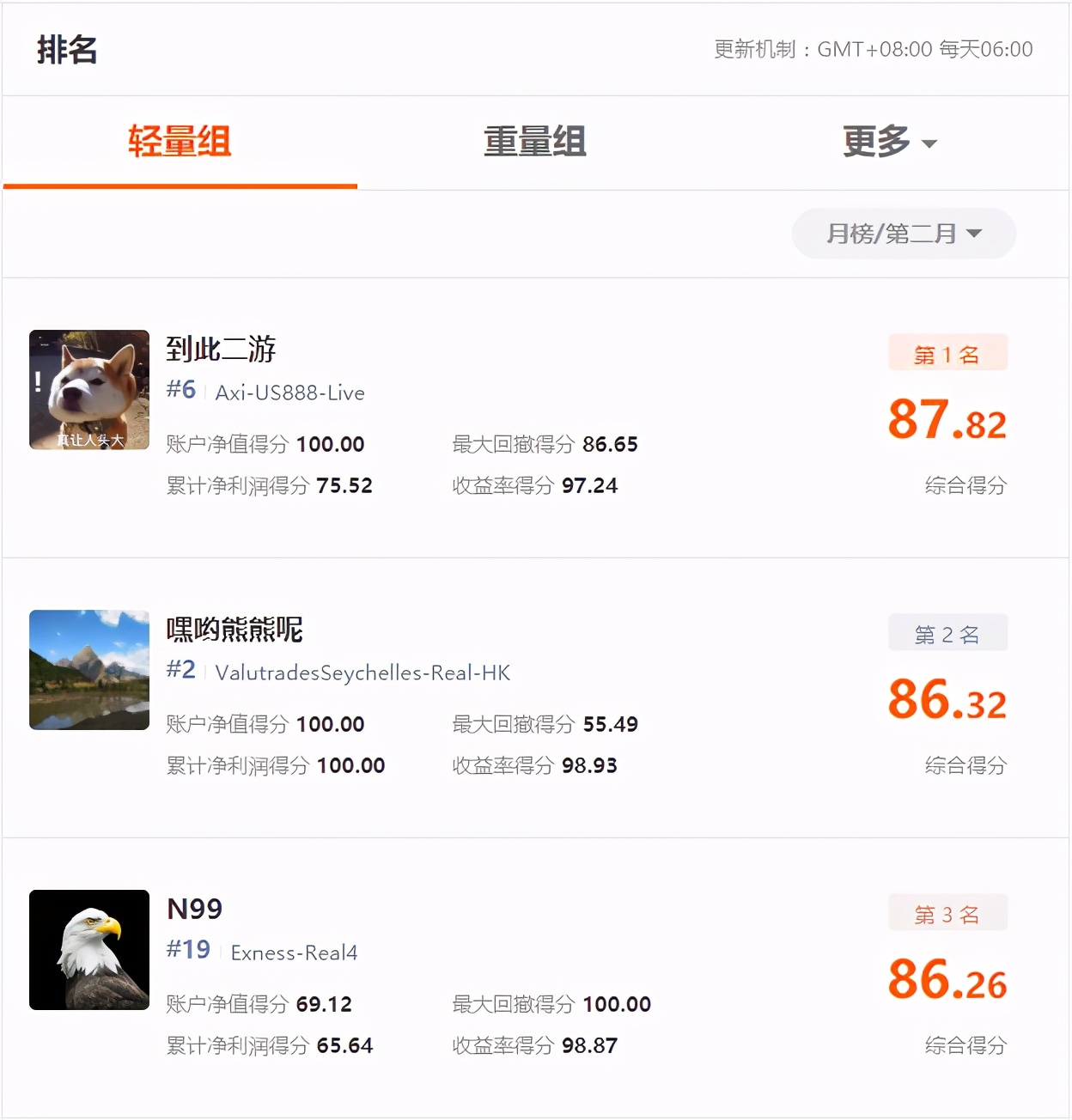Image resolution: width=1072 pixels, height=1120 pixels.
Task: Select the #6 account number label
Action: click(180, 391)
